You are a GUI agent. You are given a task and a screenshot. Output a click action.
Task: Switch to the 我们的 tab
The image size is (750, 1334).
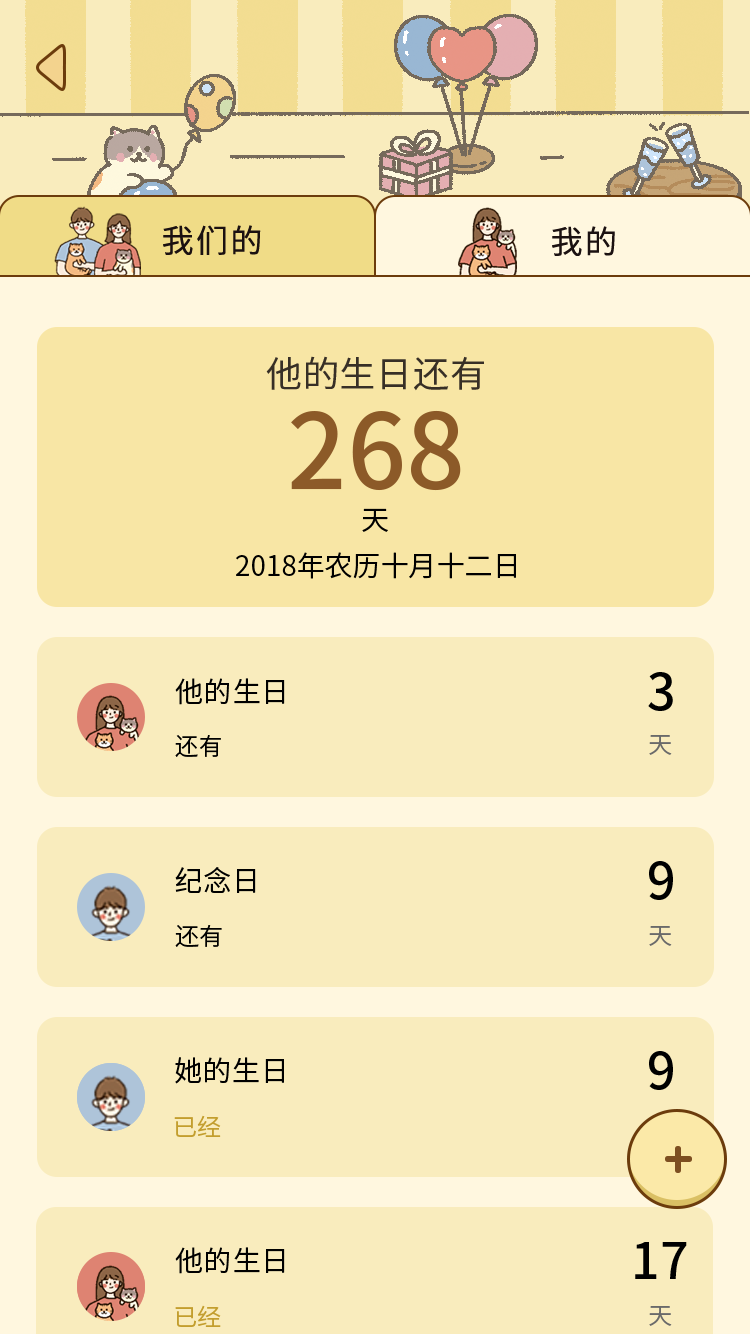coord(188,238)
